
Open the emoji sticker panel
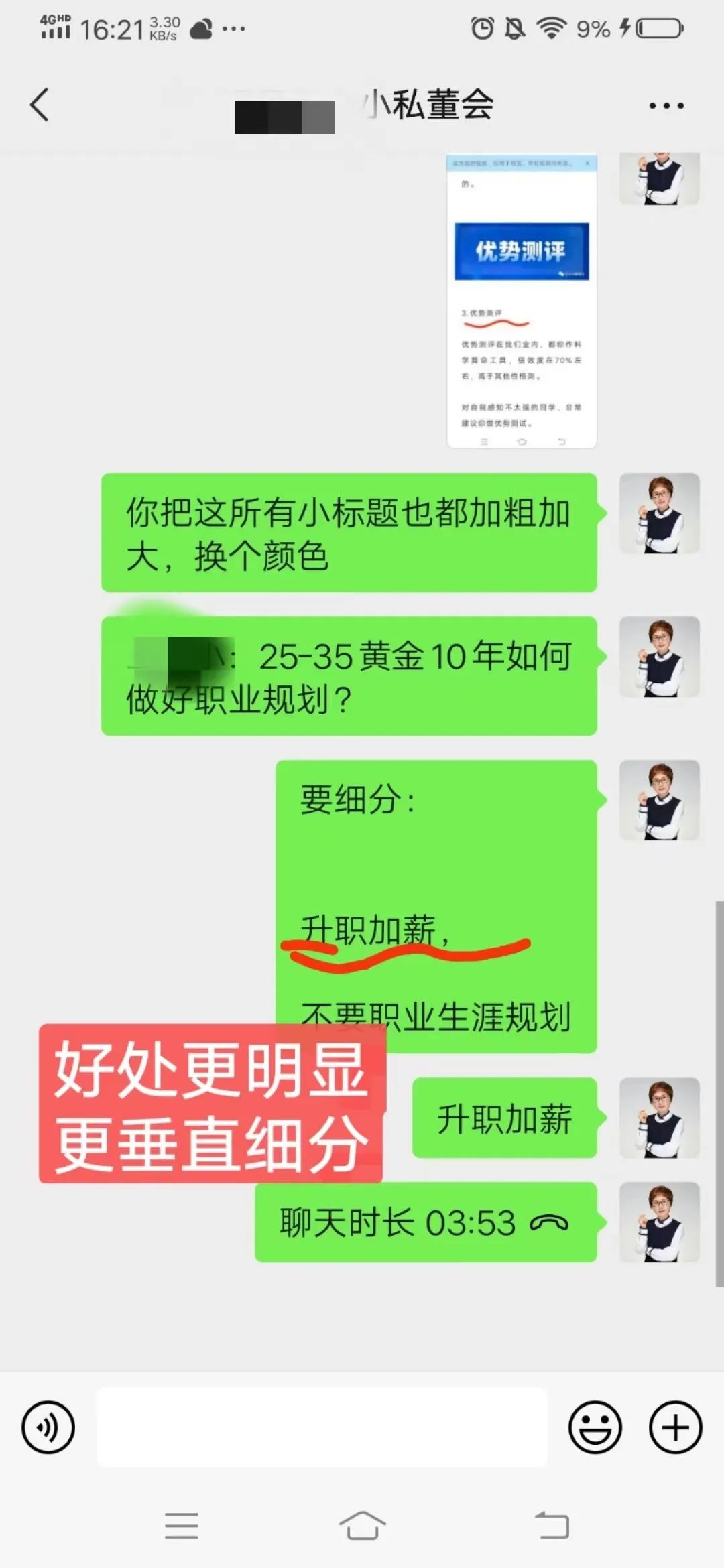595,1427
